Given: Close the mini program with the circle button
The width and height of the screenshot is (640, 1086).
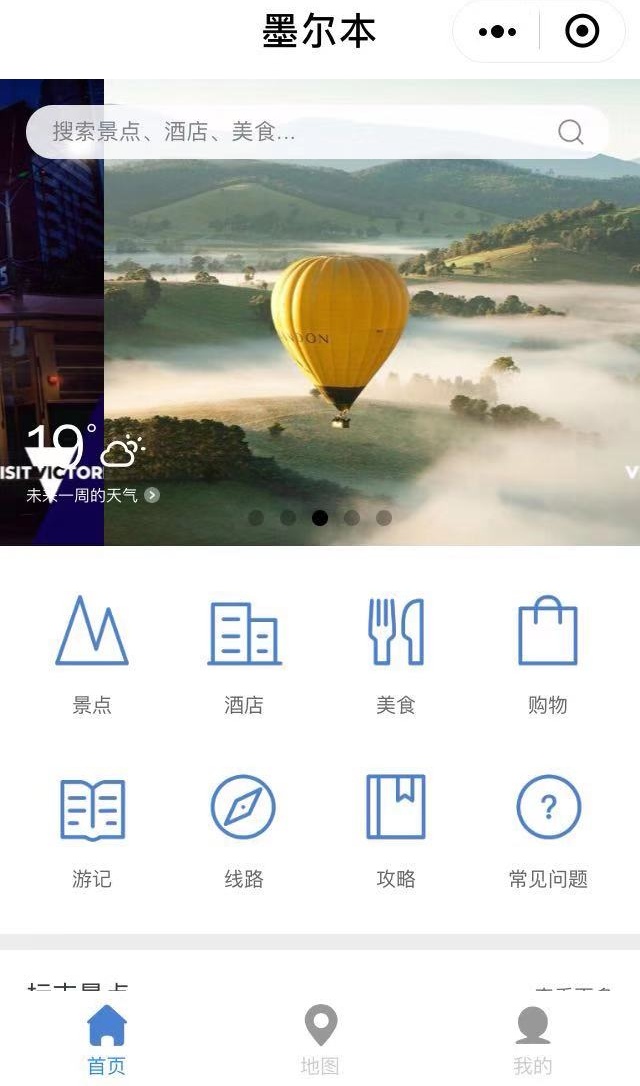Looking at the screenshot, I should (x=582, y=32).
